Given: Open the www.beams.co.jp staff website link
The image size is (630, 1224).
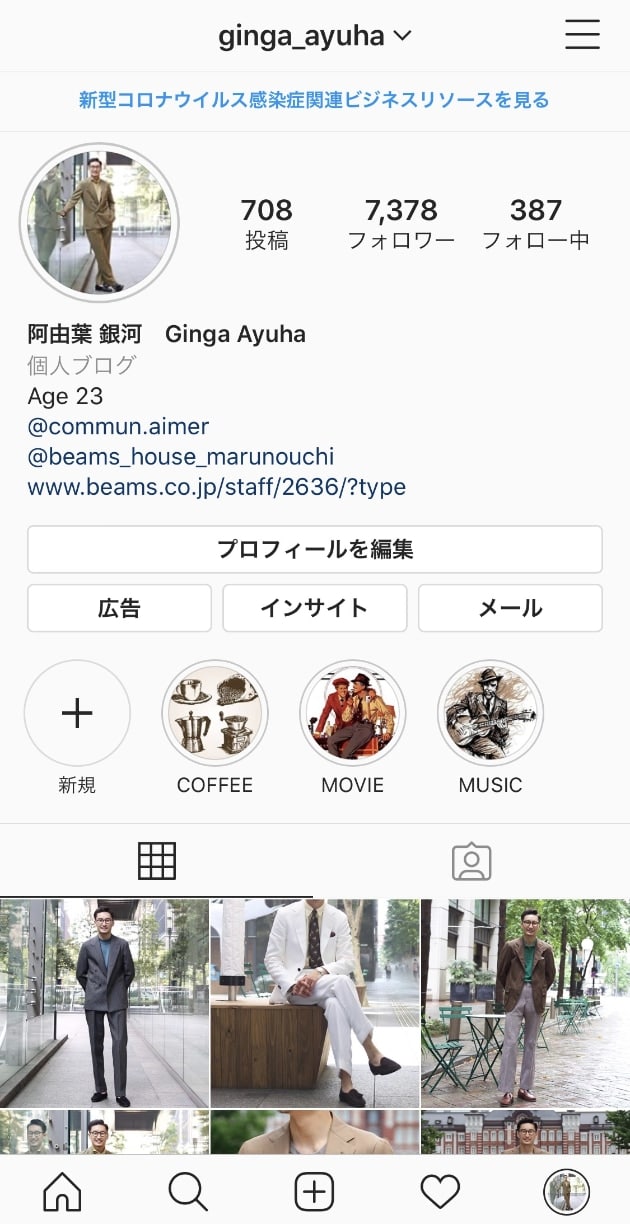Looking at the screenshot, I should pos(216,488).
